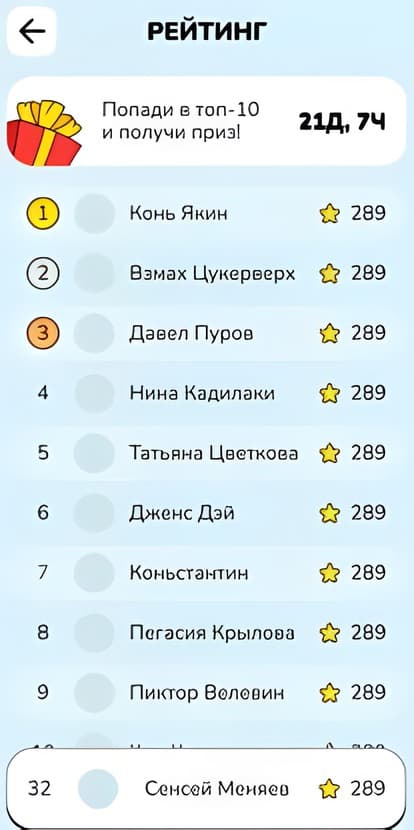This screenshot has height=830, width=414.
Task: Open Пиктор Воловин's row
Action: click(x=206, y=692)
